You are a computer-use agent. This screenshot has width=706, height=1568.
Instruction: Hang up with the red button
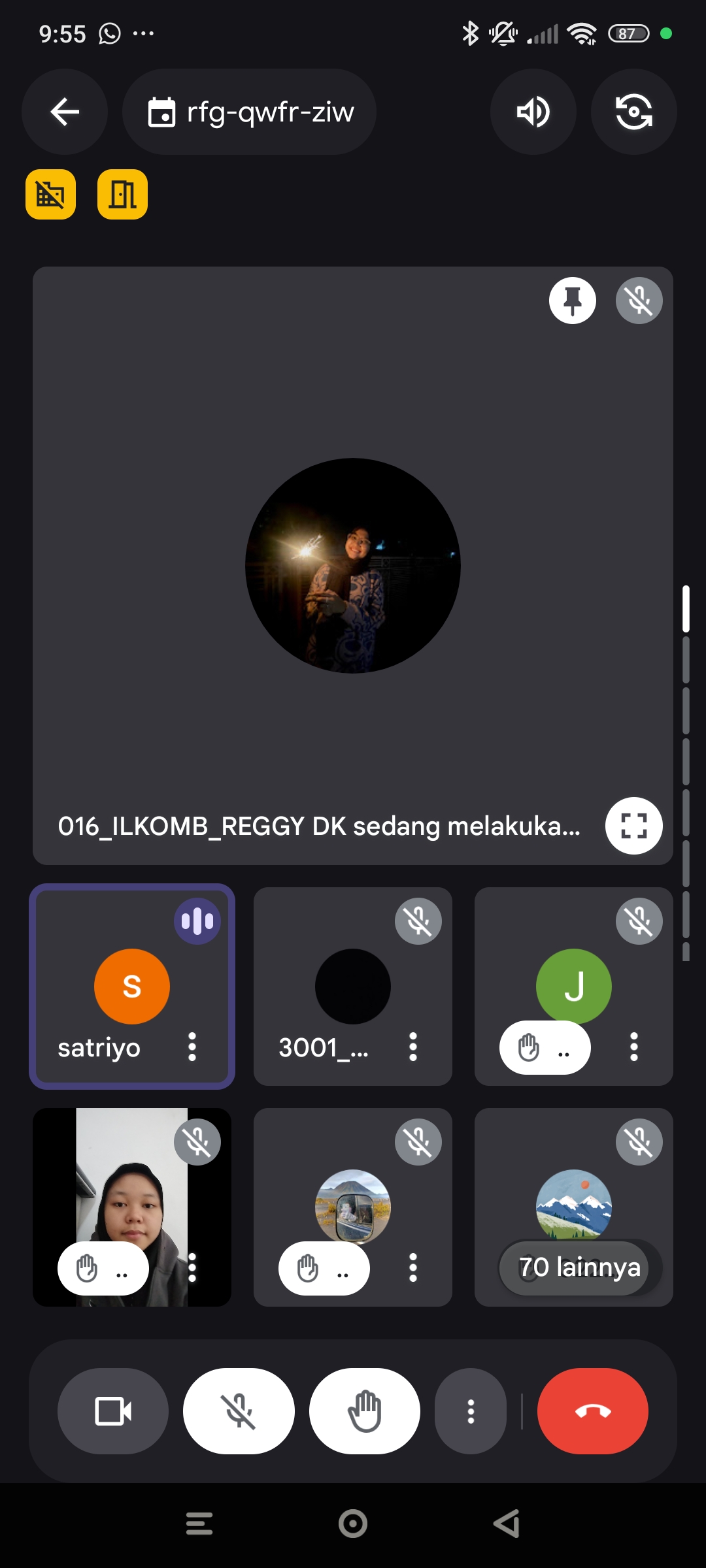tap(593, 1411)
